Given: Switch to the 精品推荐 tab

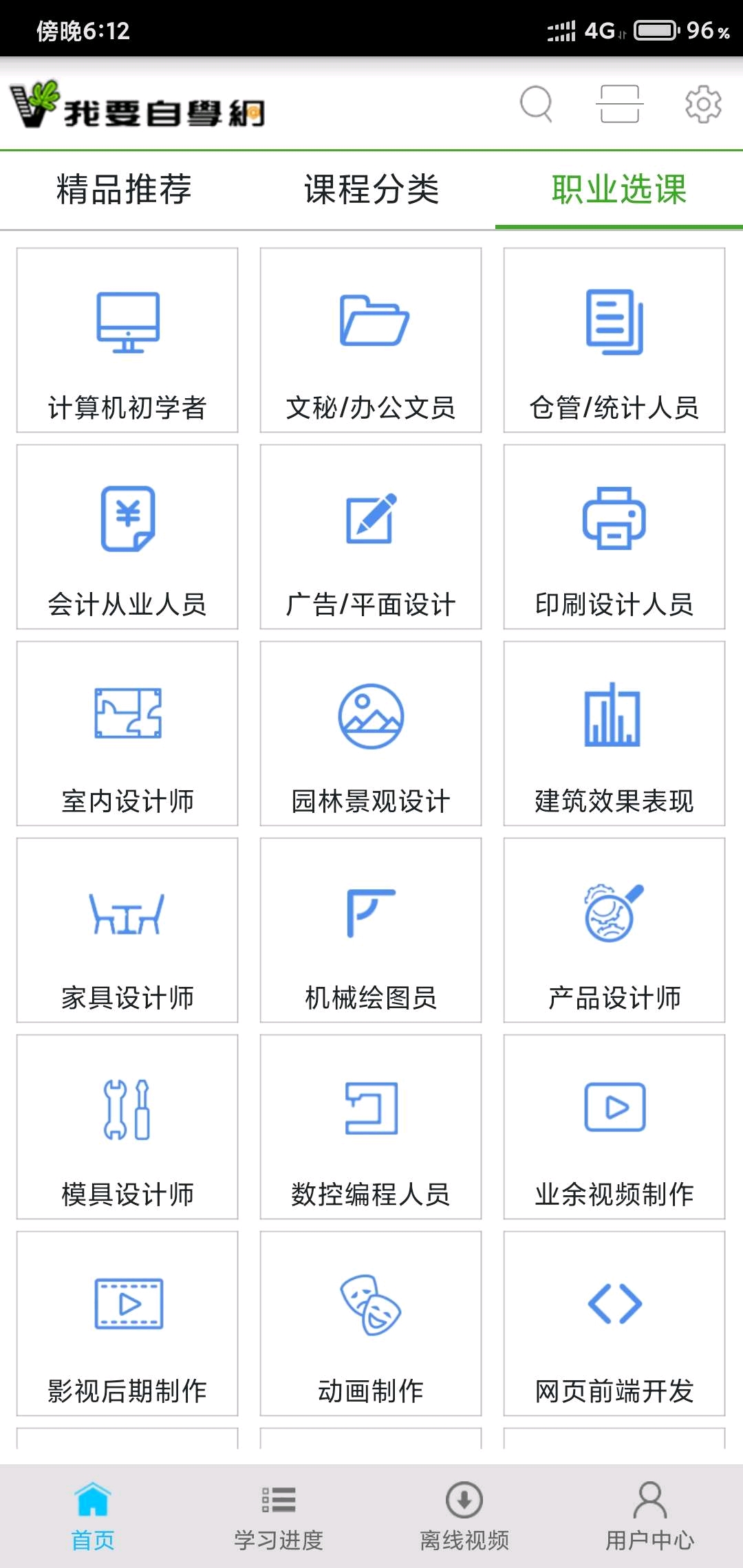Looking at the screenshot, I should click(124, 189).
